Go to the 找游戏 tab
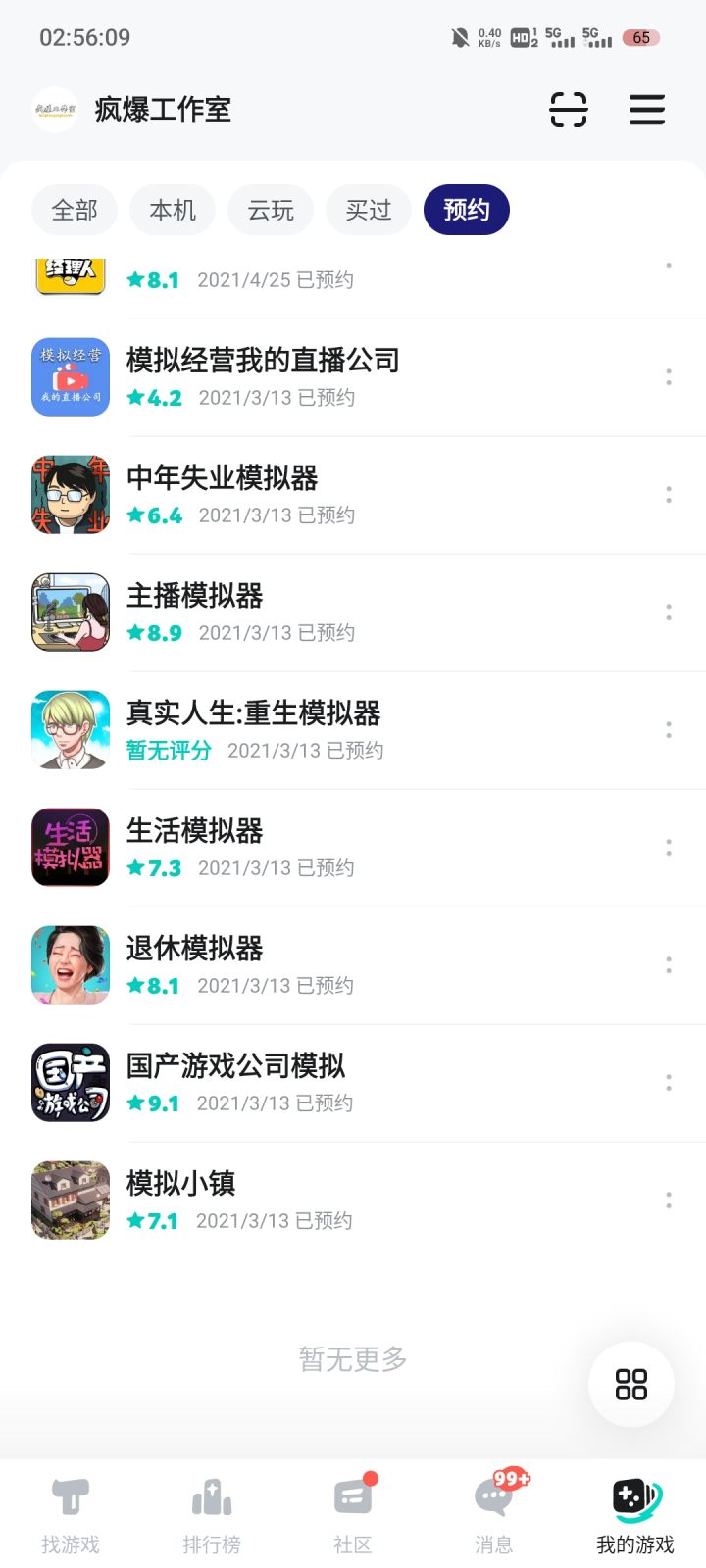Screen dimensions: 706x1568 click(x=71, y=1514)
